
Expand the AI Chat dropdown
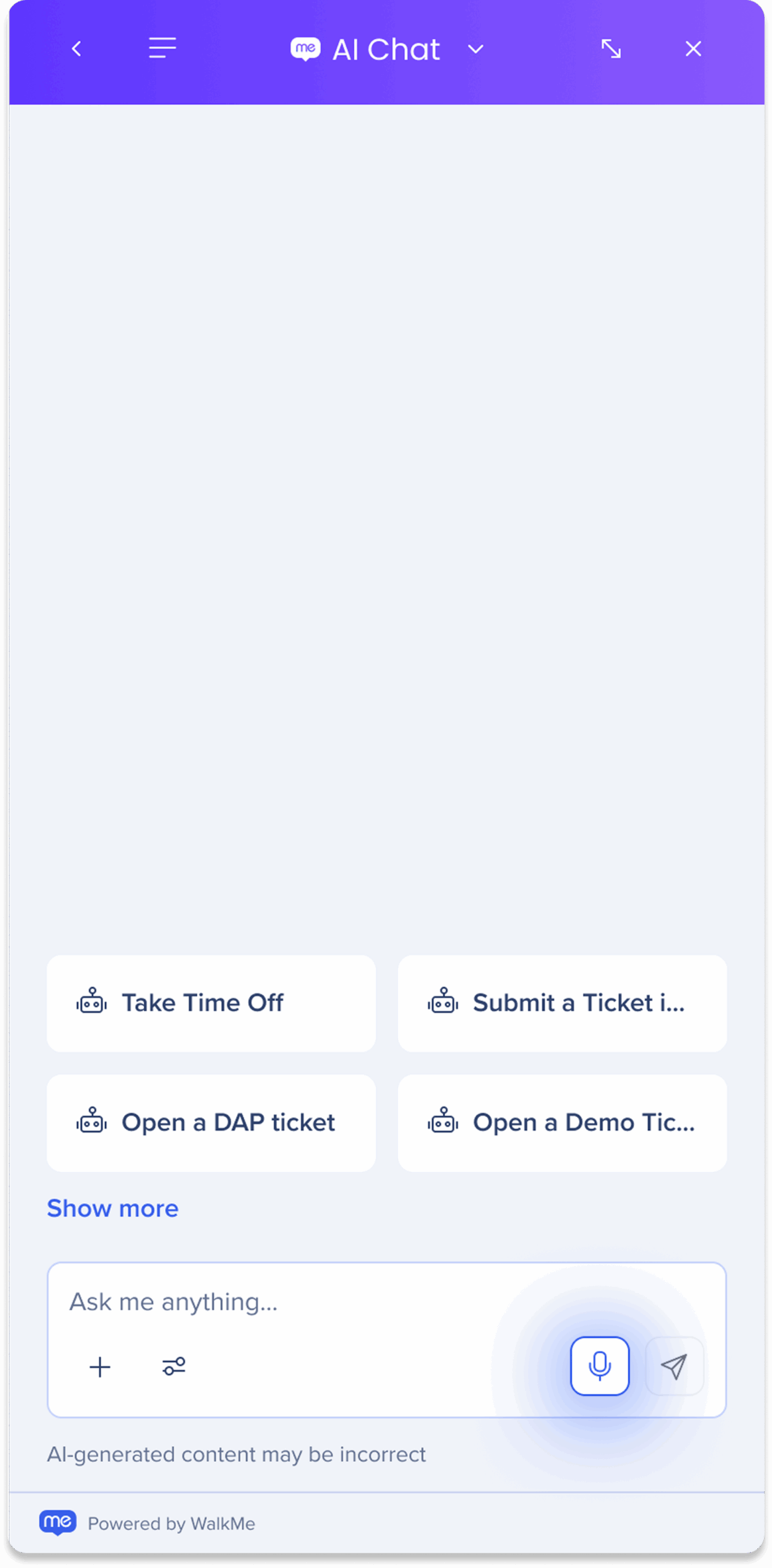(475, 49)
